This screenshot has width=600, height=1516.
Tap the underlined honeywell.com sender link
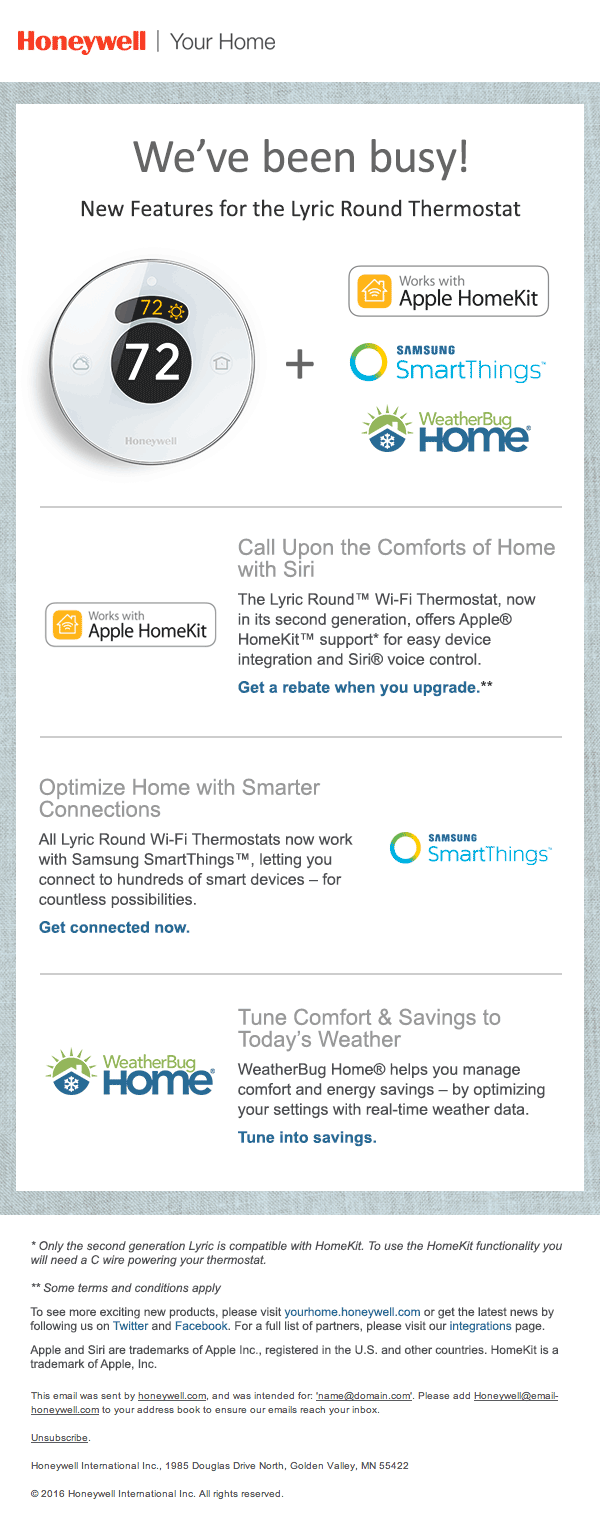[172, 1395]
